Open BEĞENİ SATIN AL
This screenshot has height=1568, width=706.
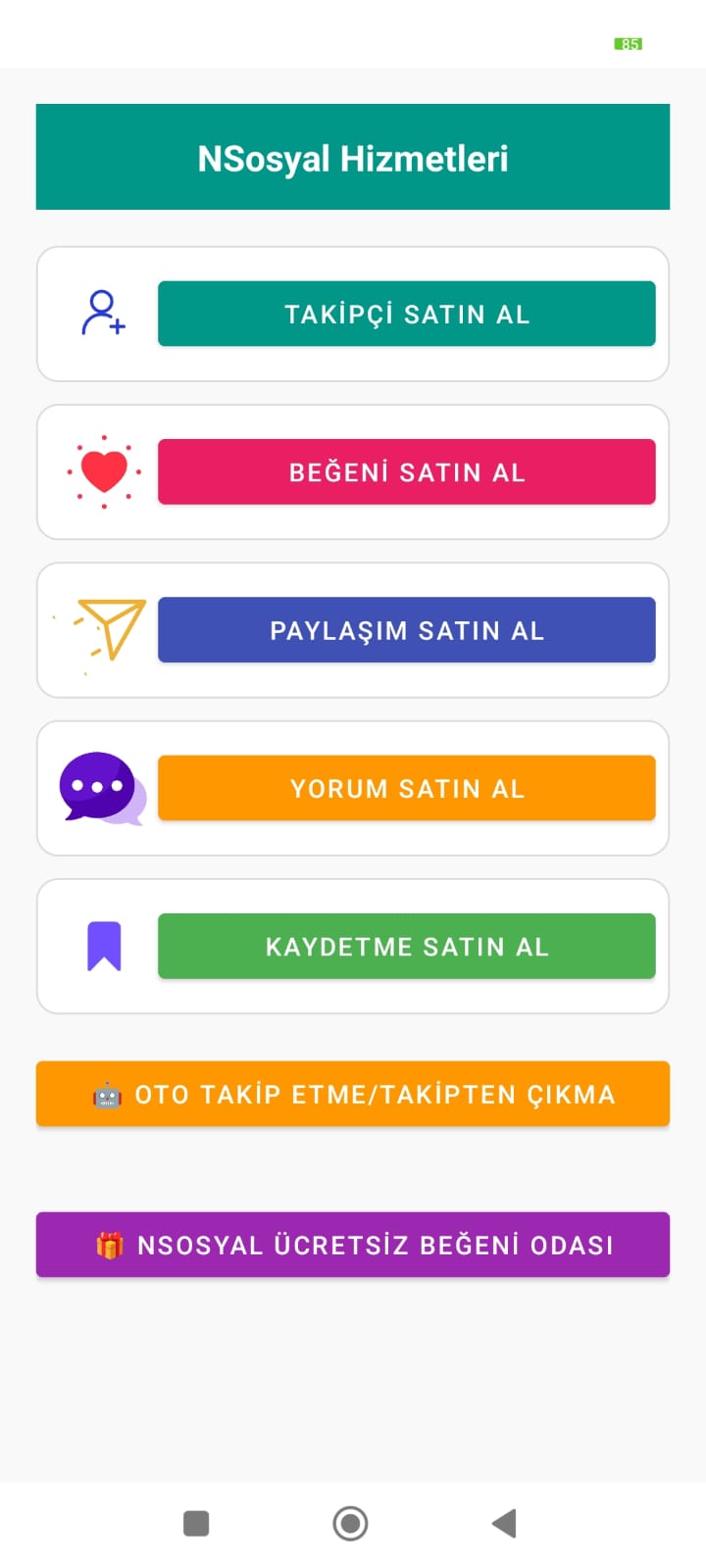click(406, 471)
